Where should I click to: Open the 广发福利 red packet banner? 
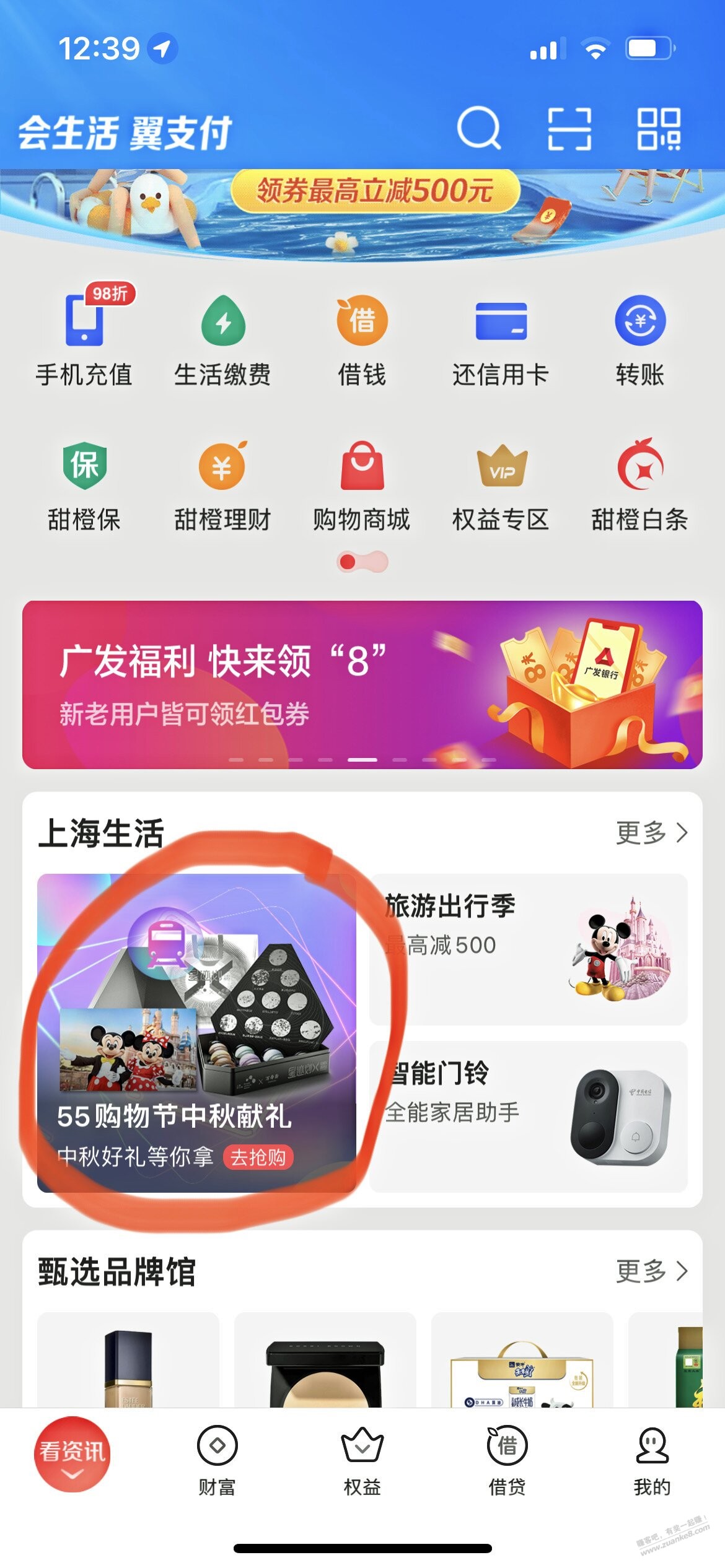coord(362,684)
